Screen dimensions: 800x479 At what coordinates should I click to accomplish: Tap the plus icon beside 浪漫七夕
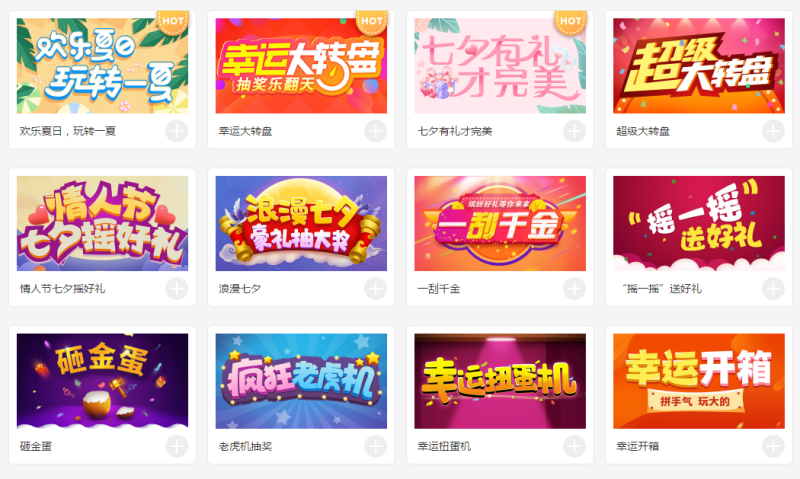pyautogui.click(x=375, y=289)
